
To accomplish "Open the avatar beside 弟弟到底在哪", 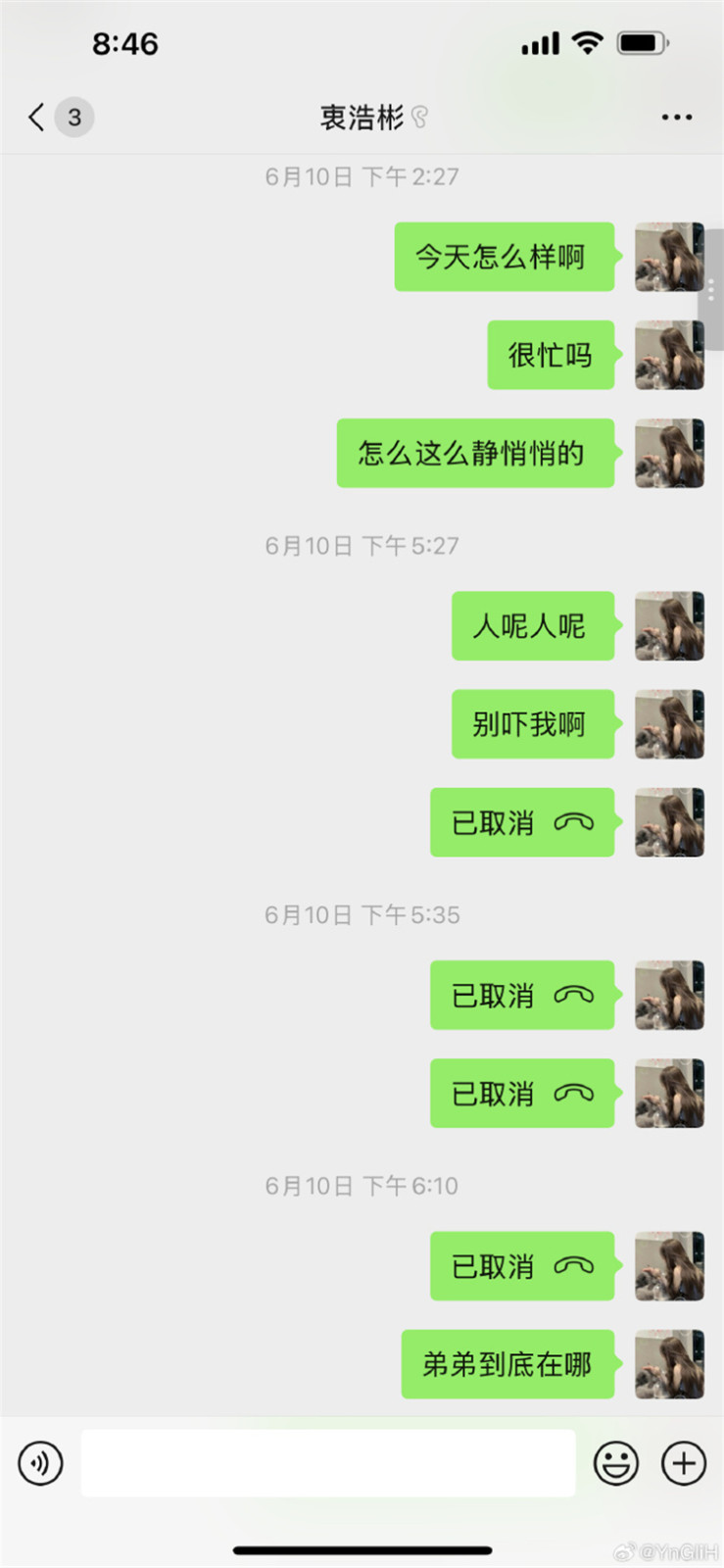I will [x=669, y=1364].
